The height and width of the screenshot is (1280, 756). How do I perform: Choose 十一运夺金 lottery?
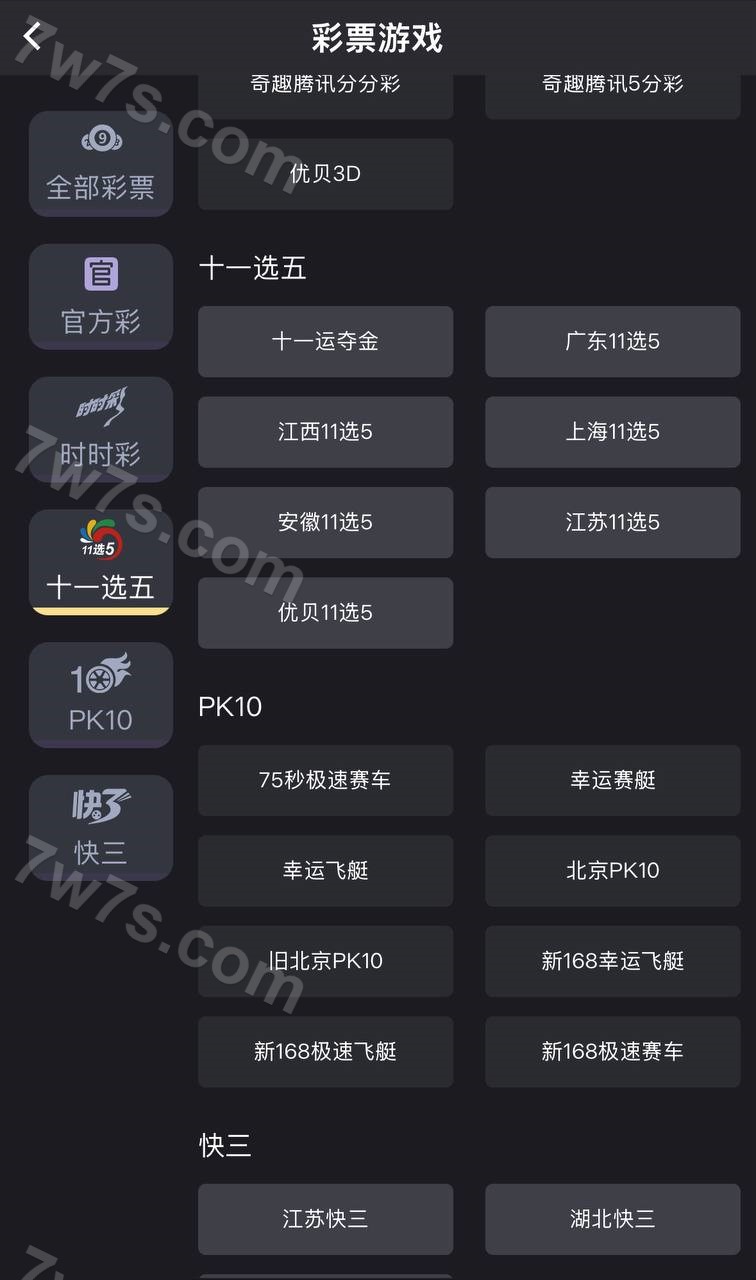325,342
